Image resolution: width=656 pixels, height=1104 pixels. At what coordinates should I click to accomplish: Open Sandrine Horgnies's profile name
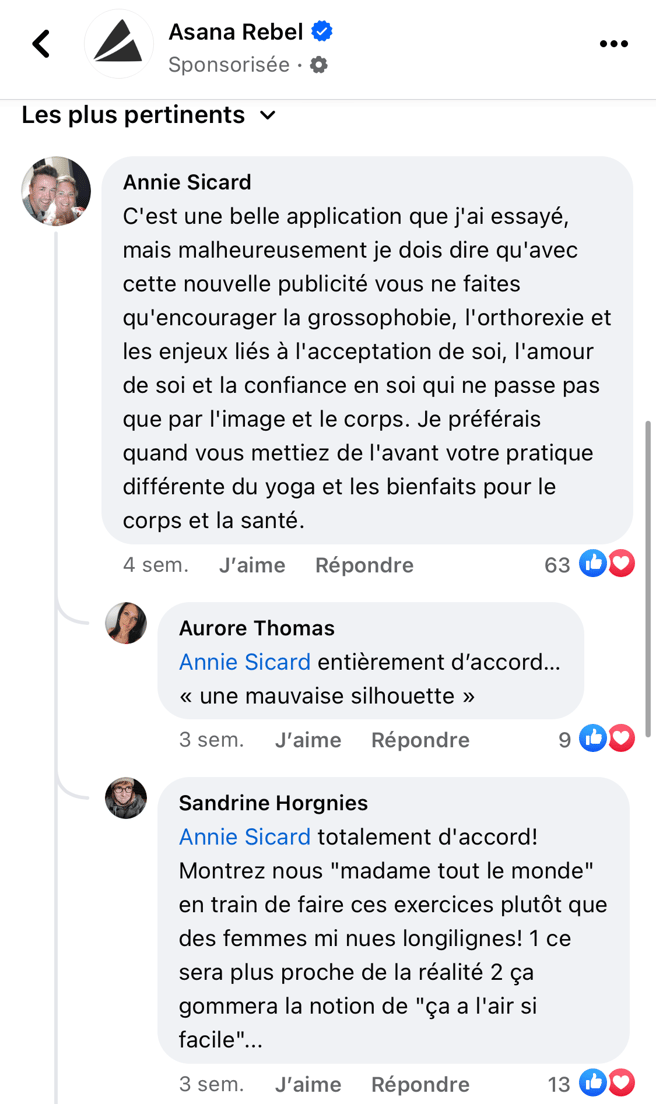click(x=273, y=803)
